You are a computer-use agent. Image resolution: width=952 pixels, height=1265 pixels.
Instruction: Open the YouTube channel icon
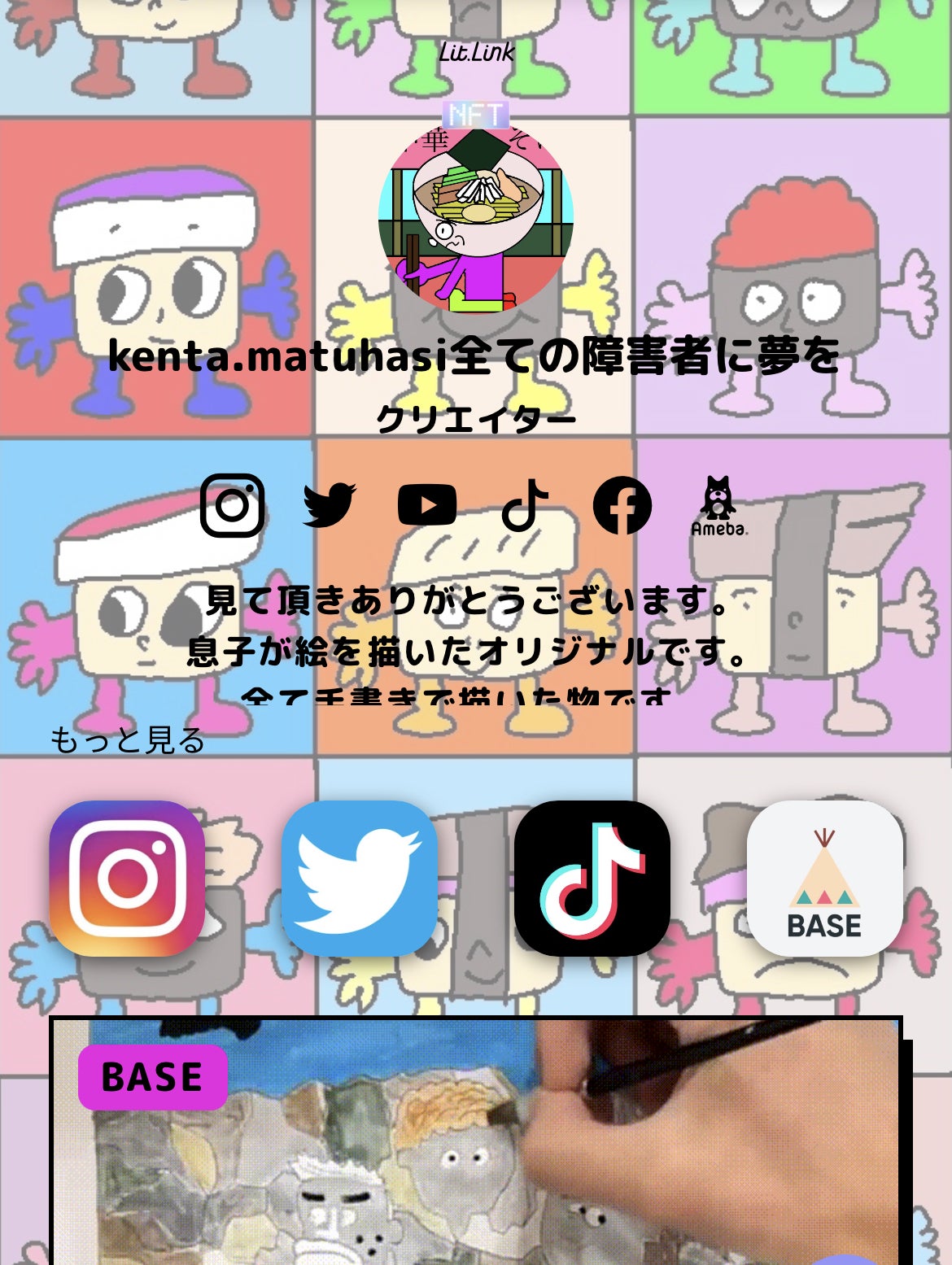[x=426, y=505]
